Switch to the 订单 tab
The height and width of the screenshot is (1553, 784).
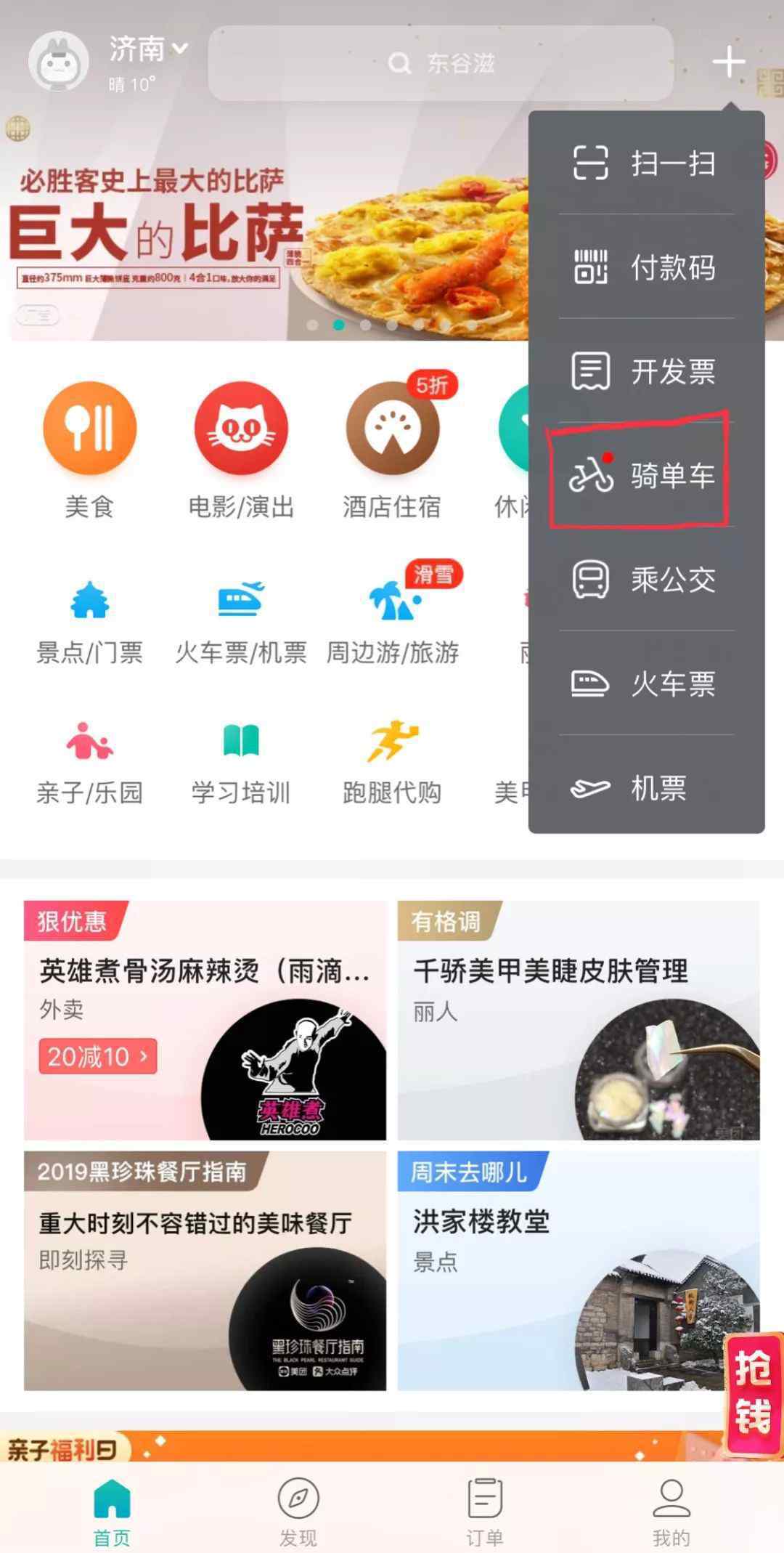coord(484,1511)
